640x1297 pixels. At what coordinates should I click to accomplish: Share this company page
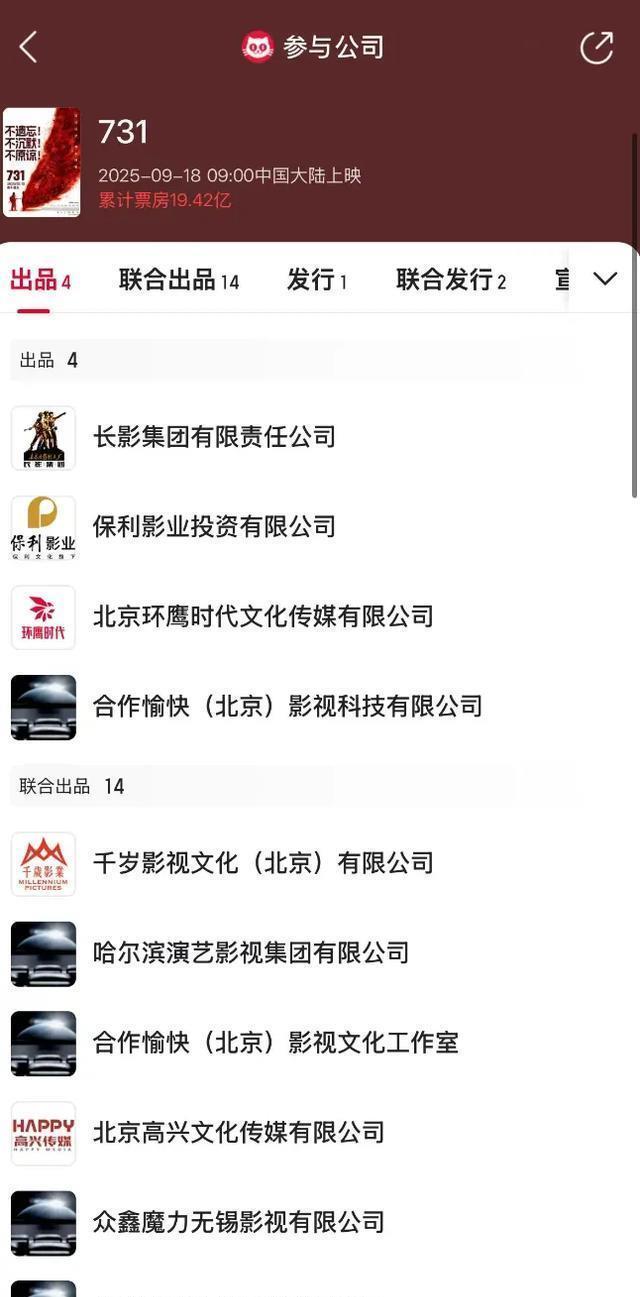pyautogui.click(x=596, y=47)
